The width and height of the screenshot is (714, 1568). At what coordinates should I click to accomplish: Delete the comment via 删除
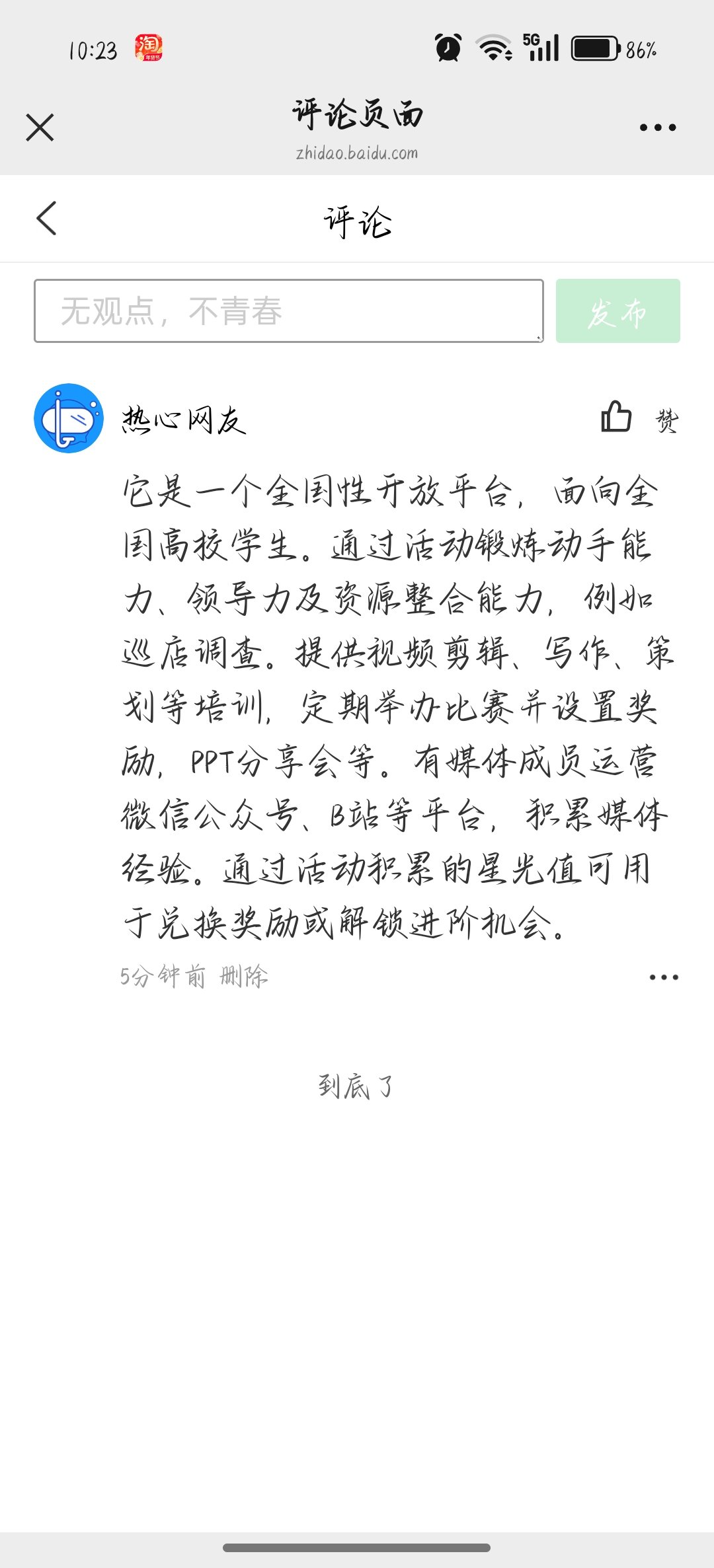tap(243, 977)
